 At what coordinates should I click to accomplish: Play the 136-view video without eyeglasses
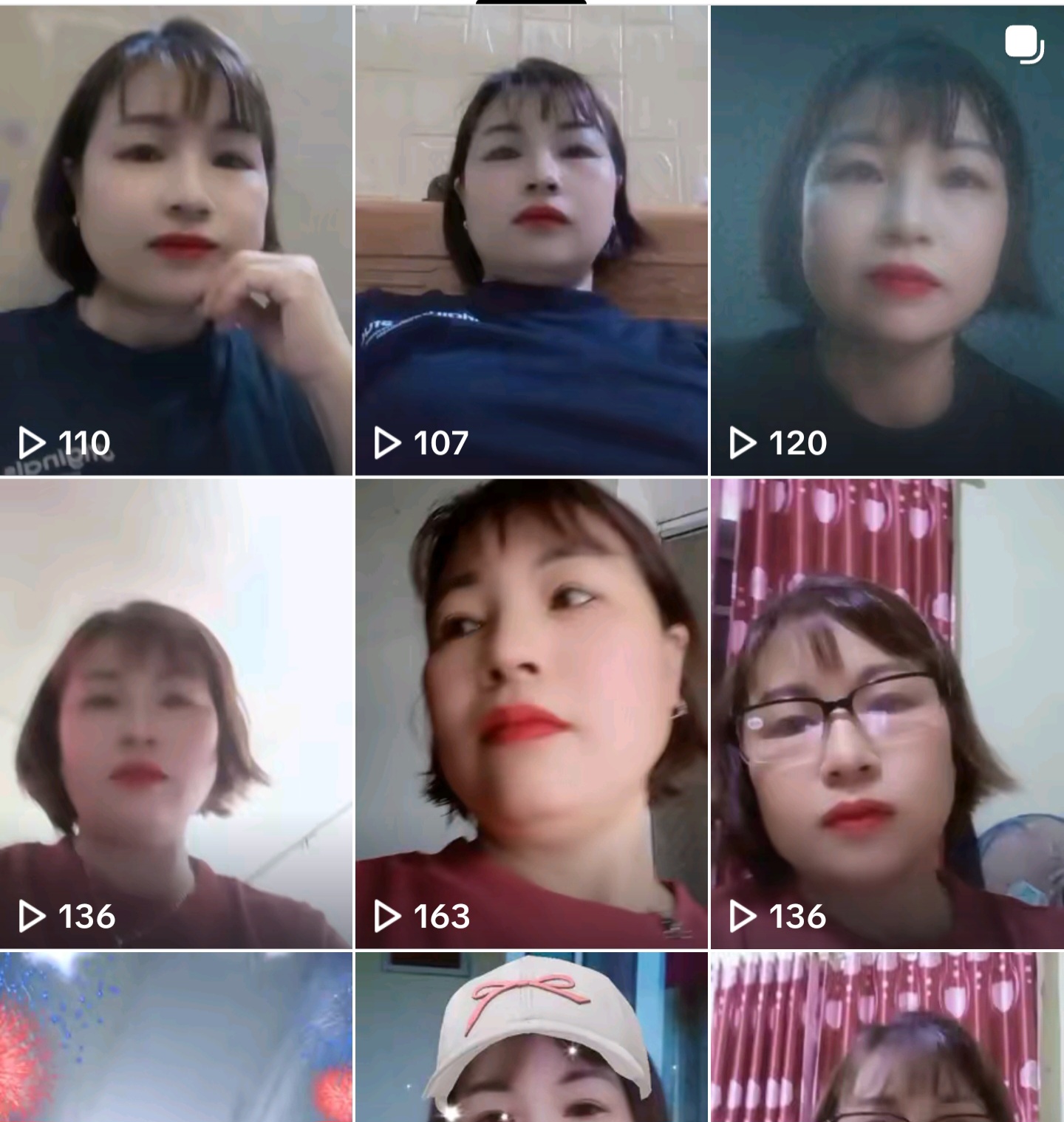(176, 713)
